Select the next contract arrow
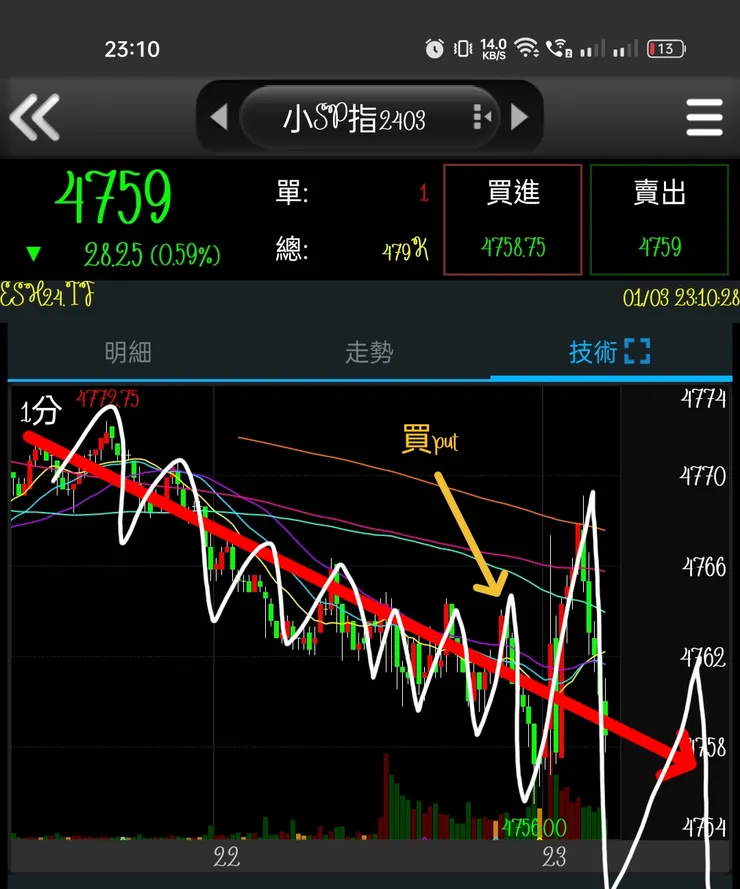The image size is (740, 889). pos(518,116)
